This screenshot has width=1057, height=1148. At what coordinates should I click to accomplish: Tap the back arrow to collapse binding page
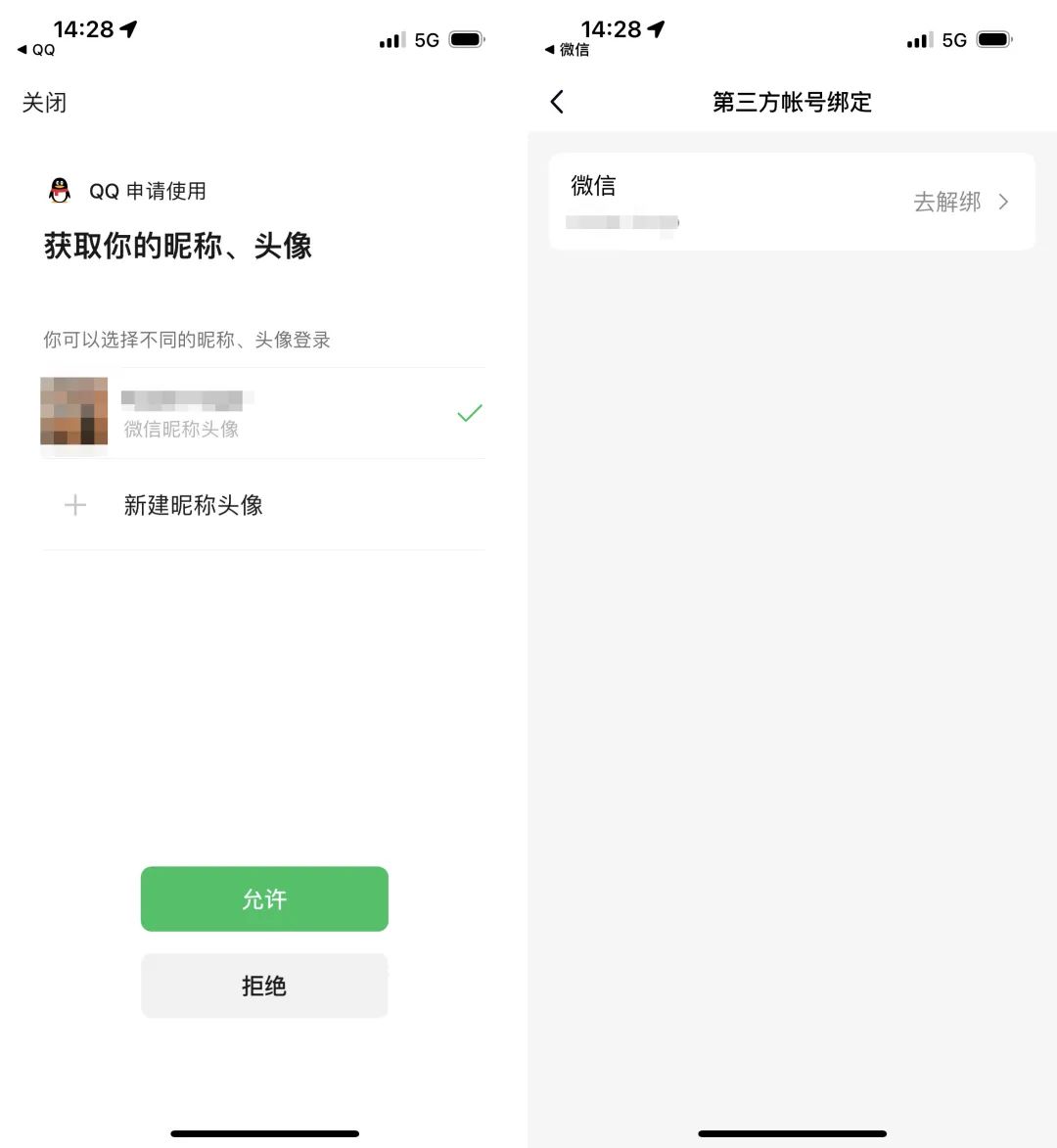(558, 102)
